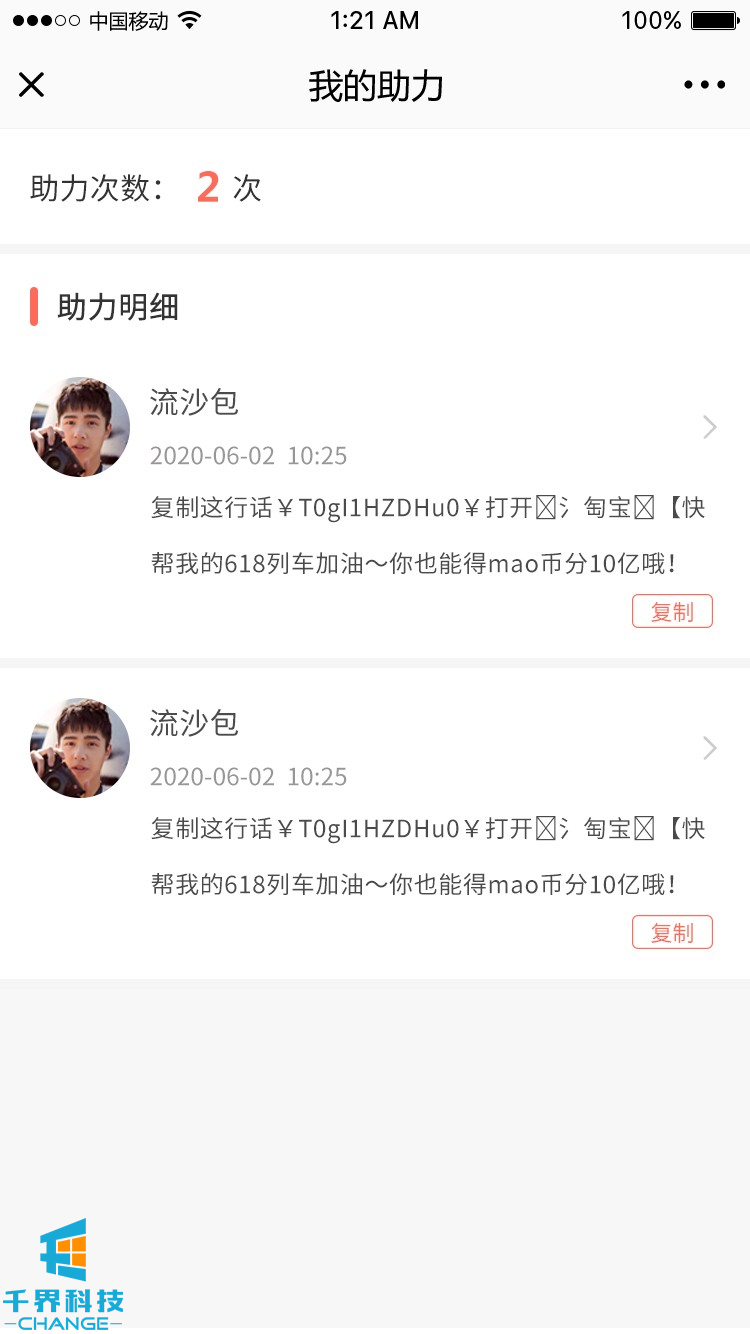Open the three-dot more menu
Image resolution: width=750 pixels, height=1334 pixels.
pos(704,85)
